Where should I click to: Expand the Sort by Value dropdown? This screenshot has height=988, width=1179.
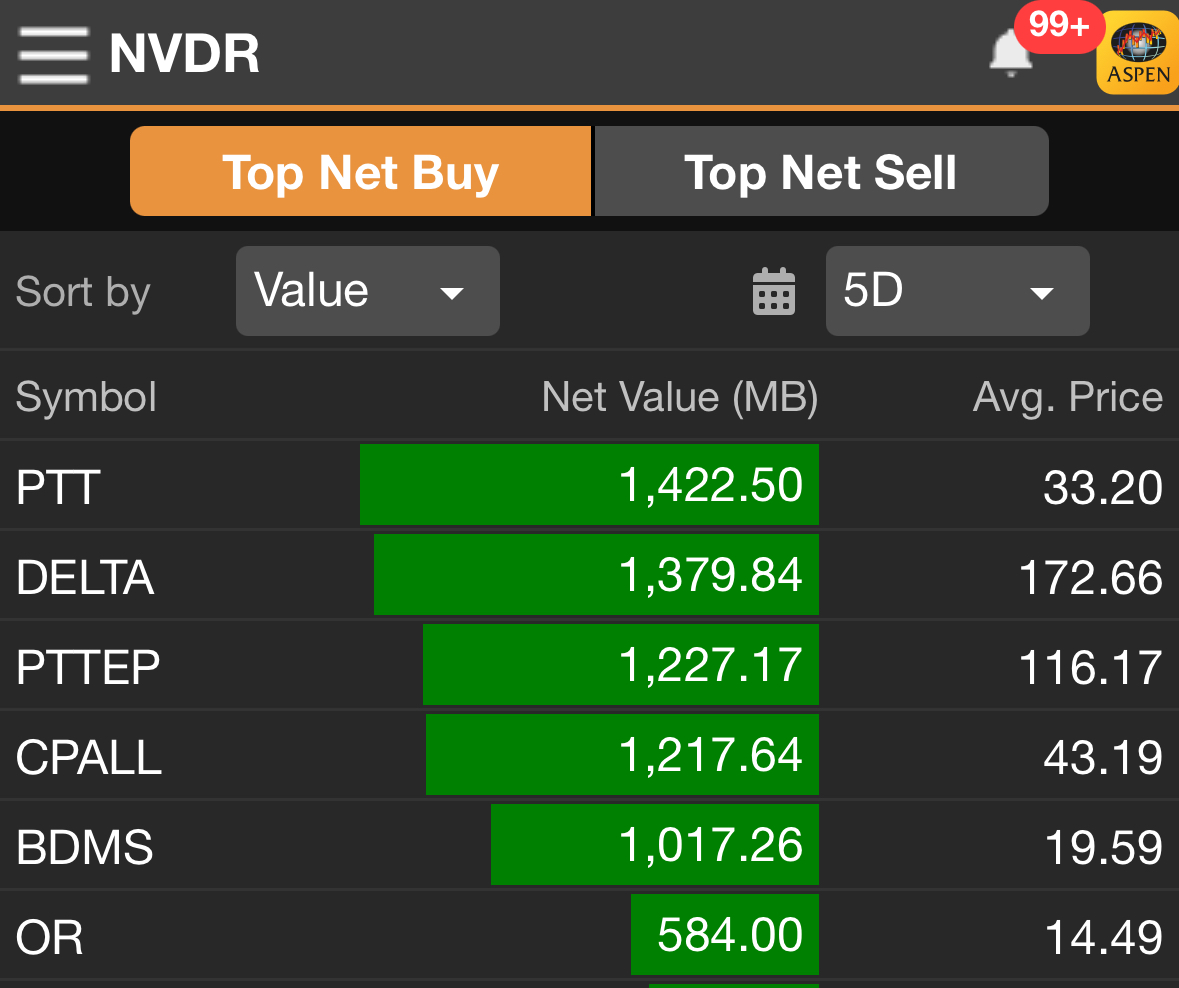[x=367, y=291]
